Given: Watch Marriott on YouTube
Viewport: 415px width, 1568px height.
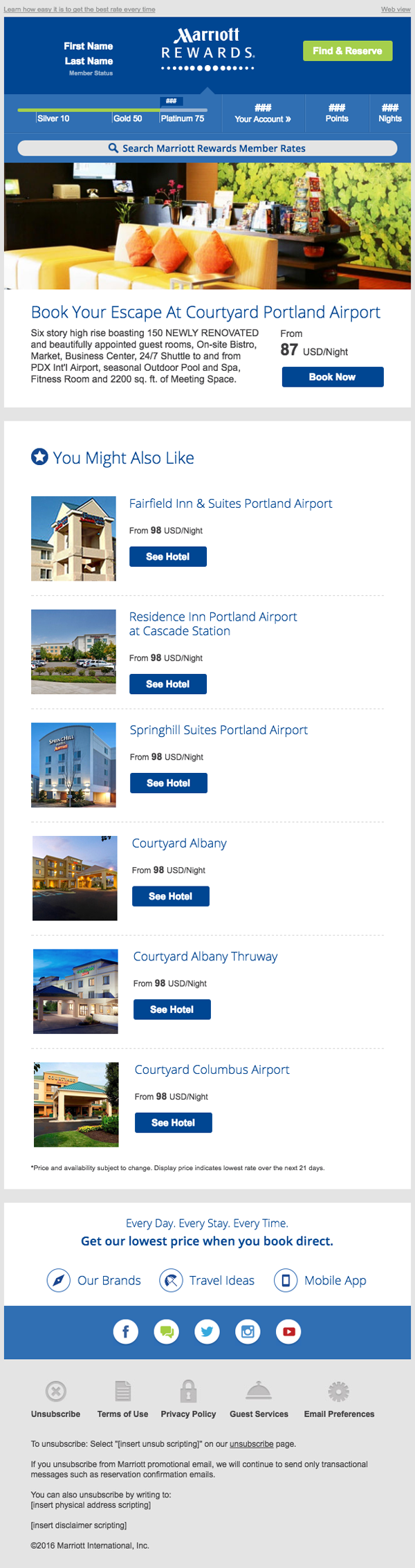Looking at the screenshot, I should [288, 1331].
